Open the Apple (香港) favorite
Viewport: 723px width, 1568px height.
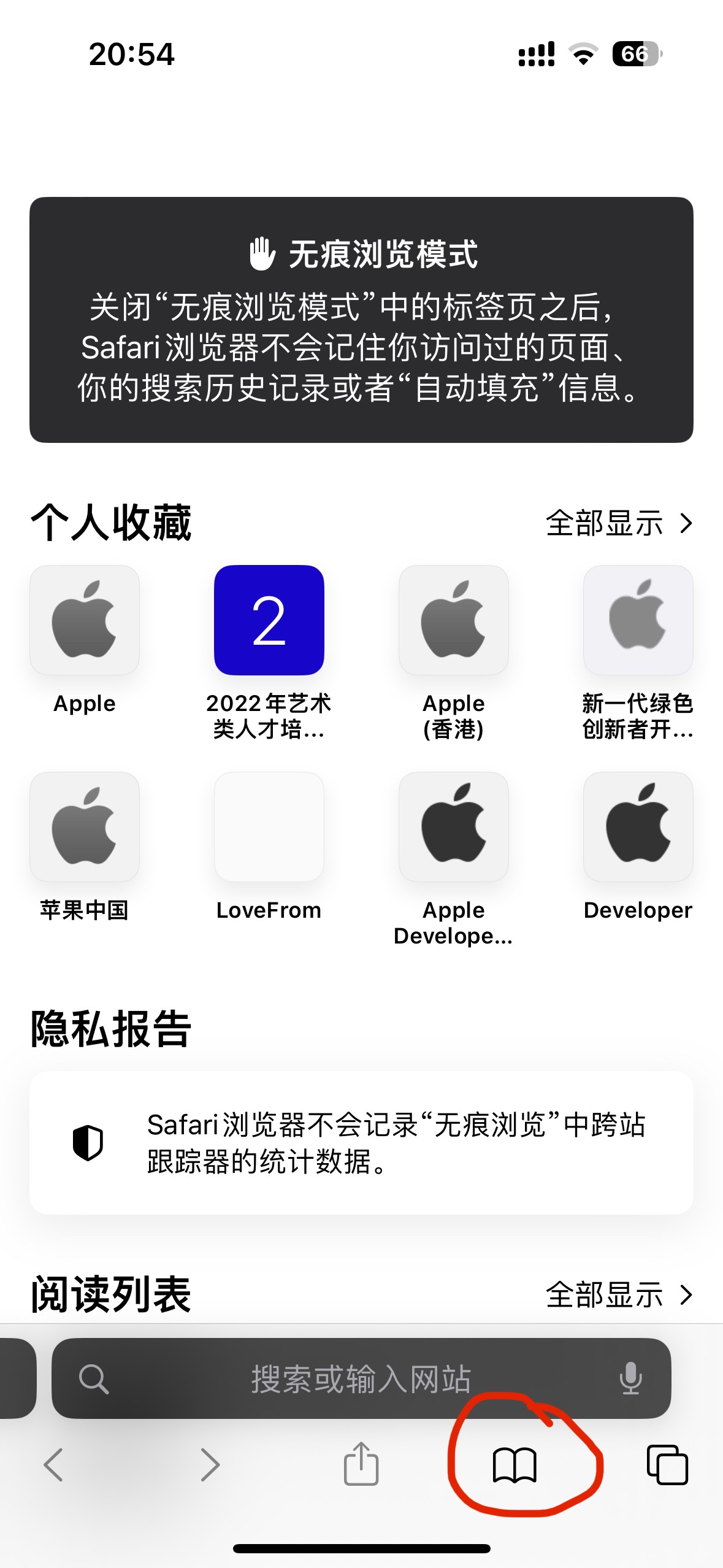pos(453,620)
